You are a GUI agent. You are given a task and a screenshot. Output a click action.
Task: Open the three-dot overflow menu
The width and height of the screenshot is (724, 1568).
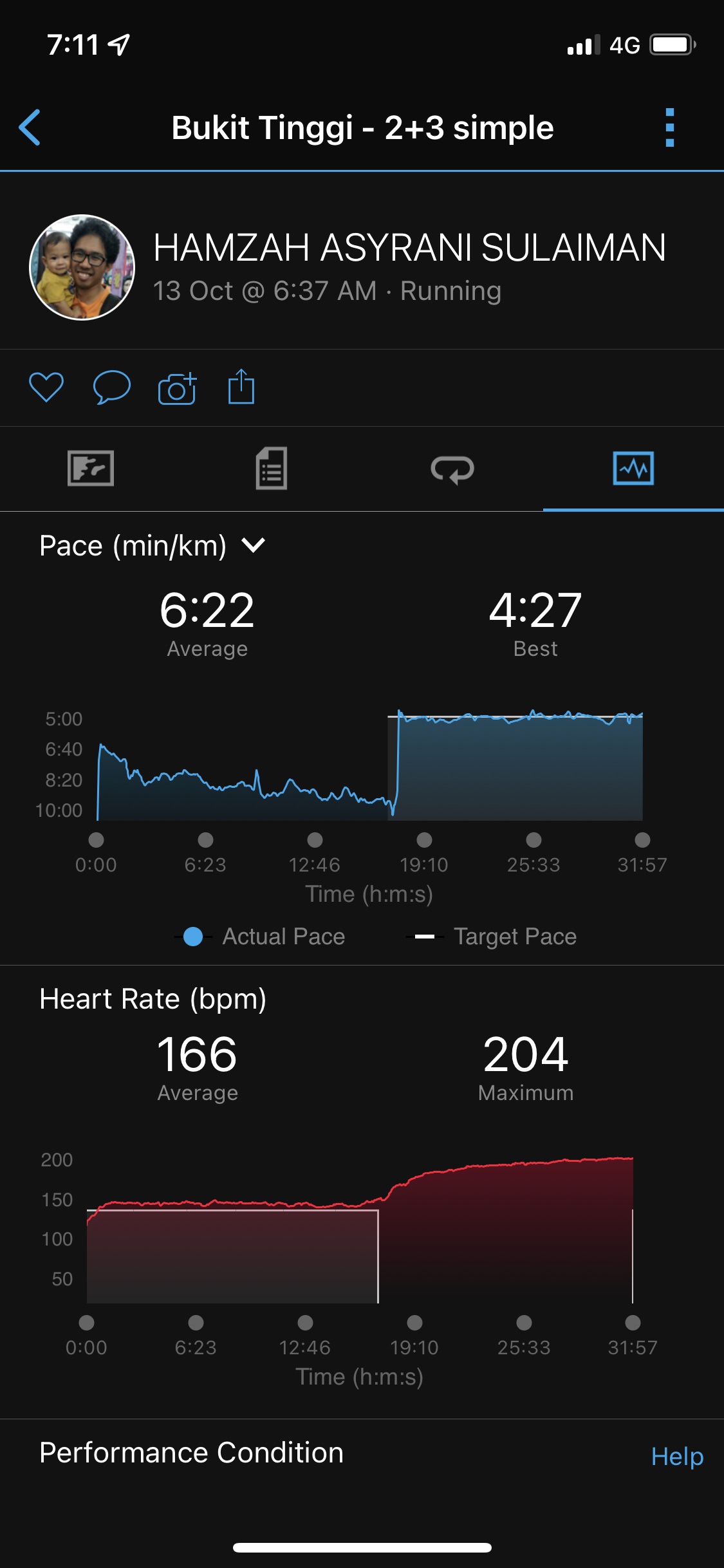[669, 127]
